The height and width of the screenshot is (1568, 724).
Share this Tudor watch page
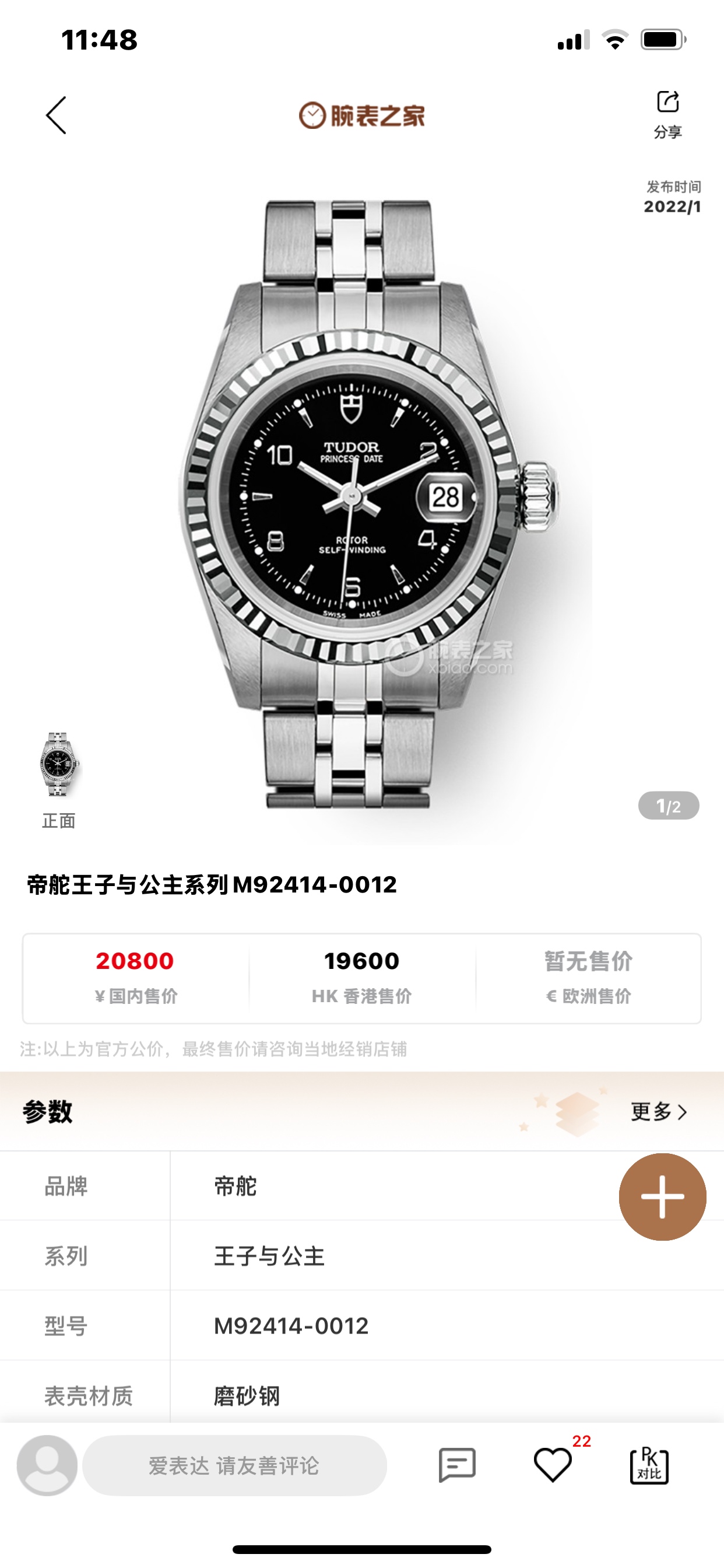667,113
